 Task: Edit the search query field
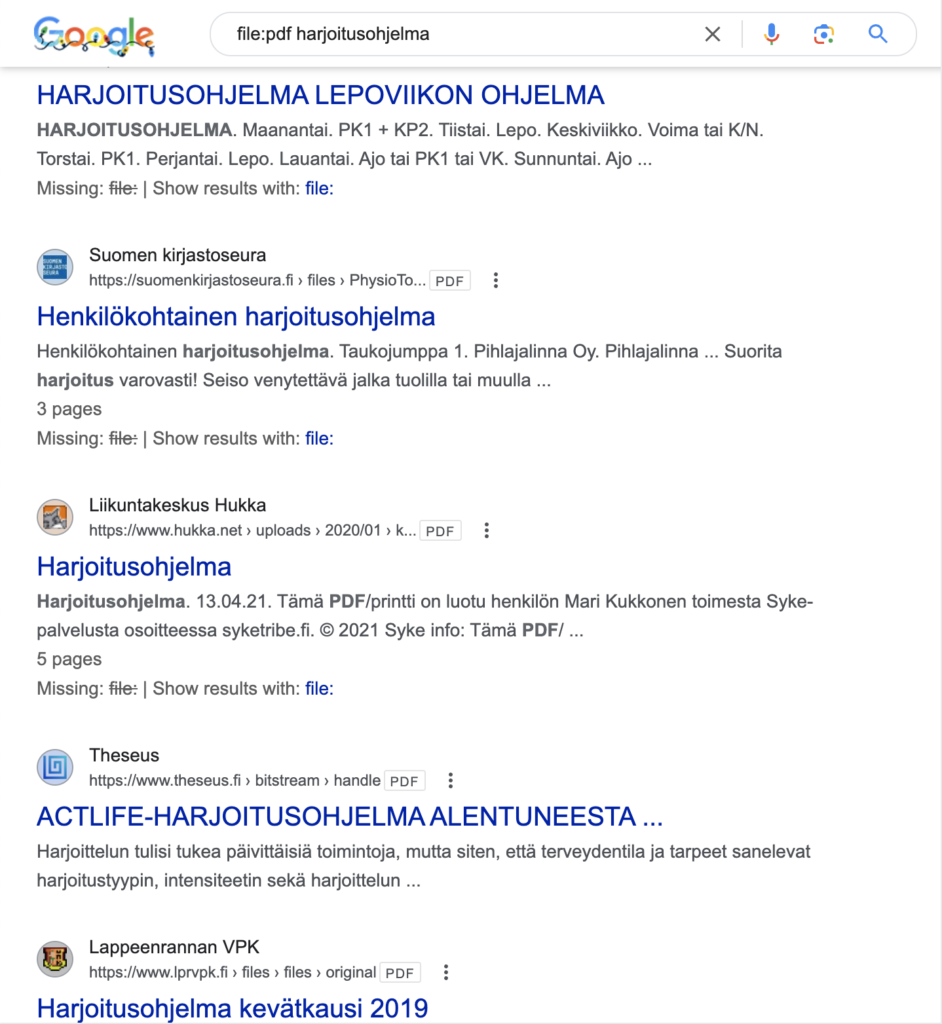[450, 34]
